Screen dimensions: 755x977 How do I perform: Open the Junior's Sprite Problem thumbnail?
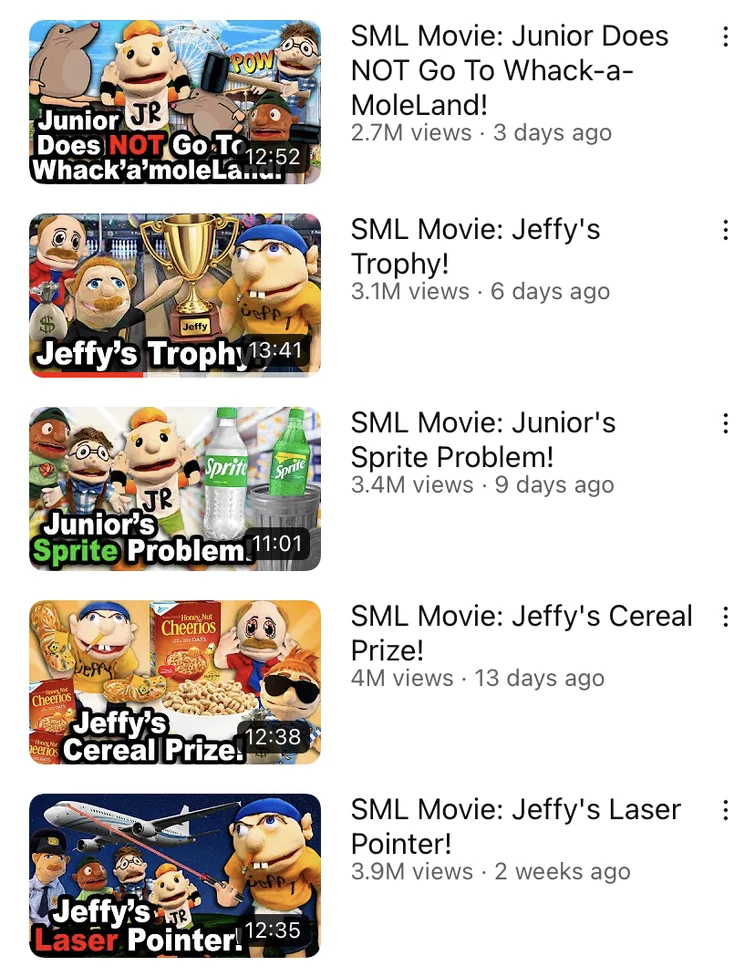[x=176, y=488]
